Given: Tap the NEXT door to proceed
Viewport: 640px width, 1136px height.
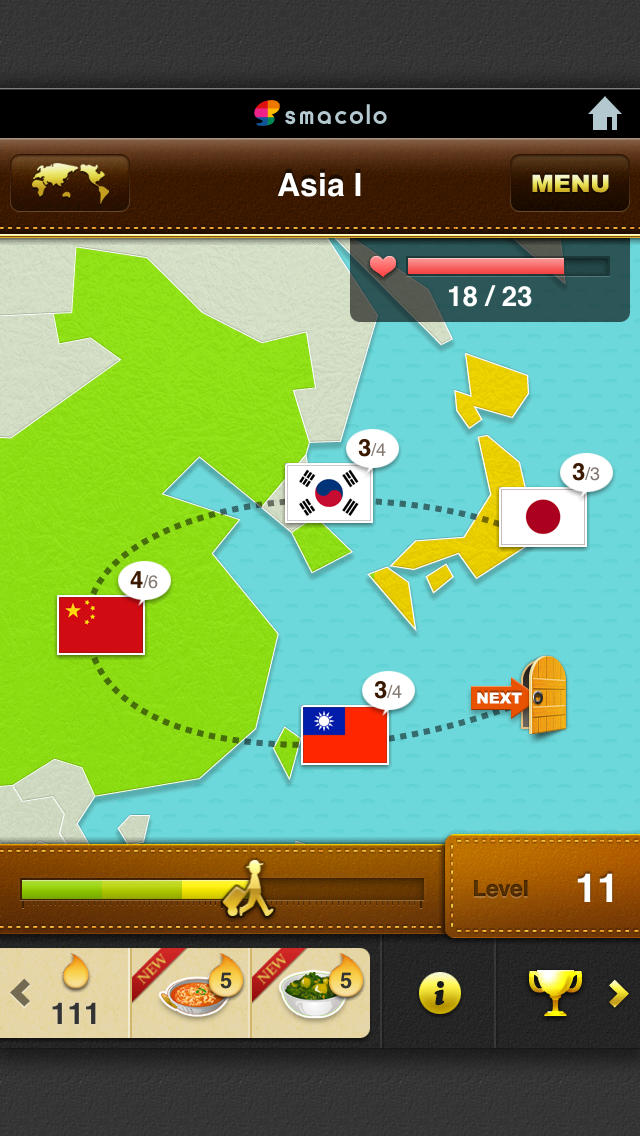Looking at the screenshot, I should coord(543,696).
